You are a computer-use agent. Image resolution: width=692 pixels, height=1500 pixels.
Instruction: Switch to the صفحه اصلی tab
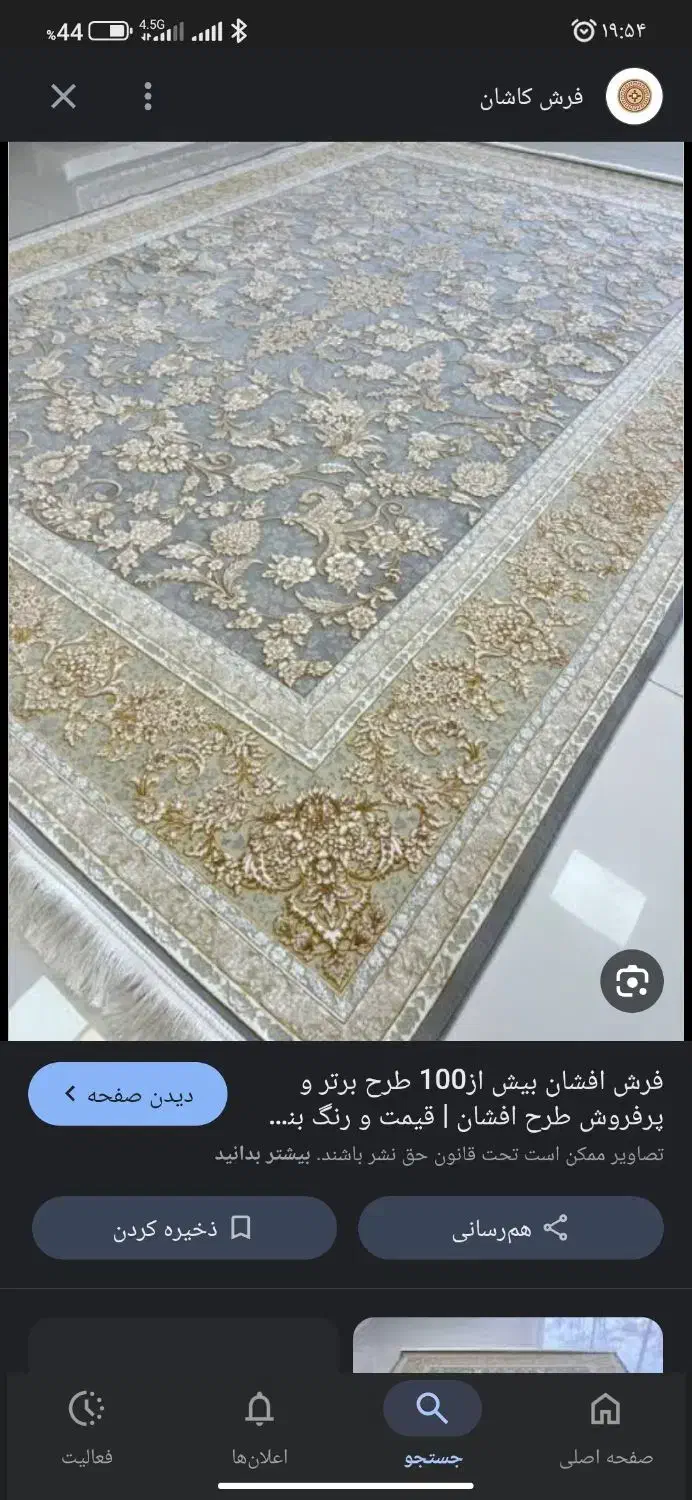coord(605,1430)
